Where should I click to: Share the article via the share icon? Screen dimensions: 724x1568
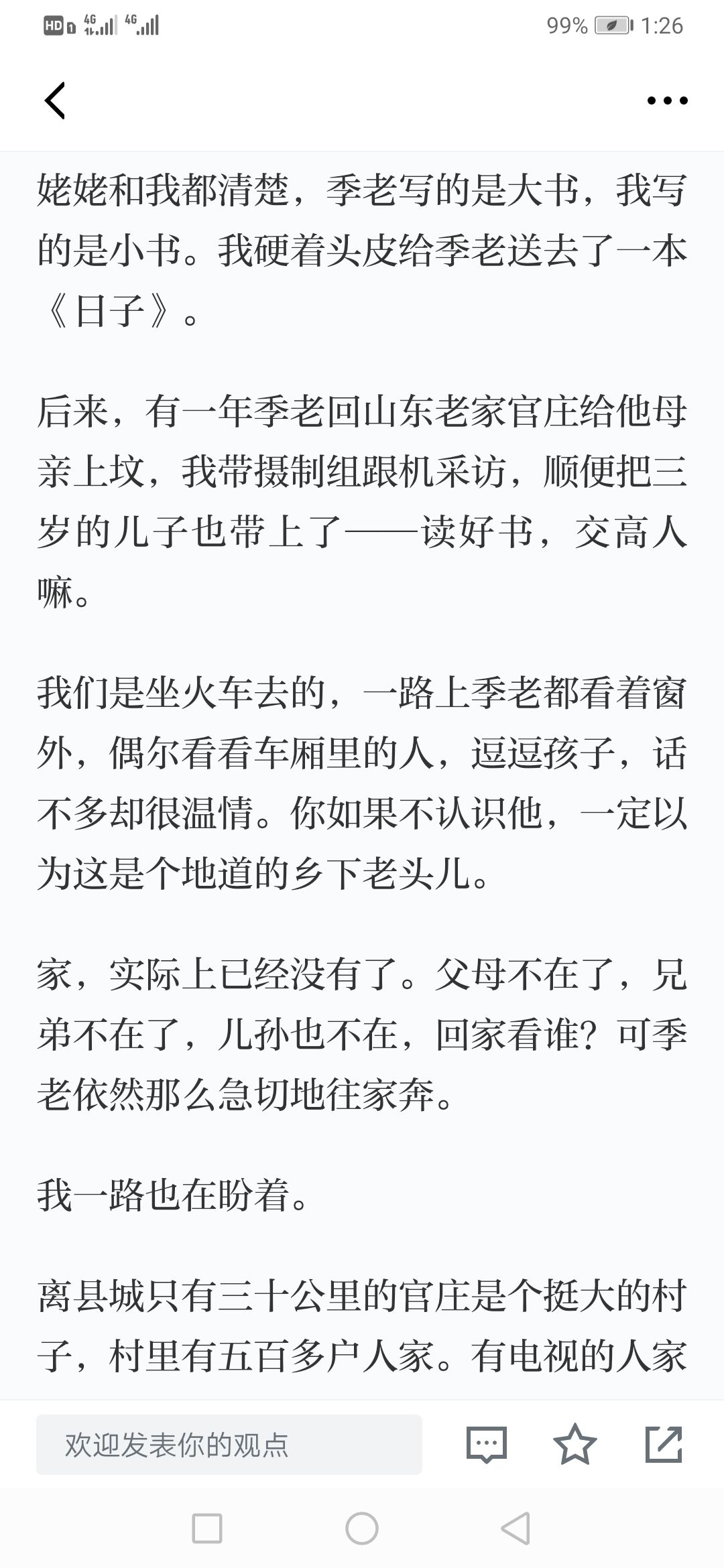[664, 1444]
